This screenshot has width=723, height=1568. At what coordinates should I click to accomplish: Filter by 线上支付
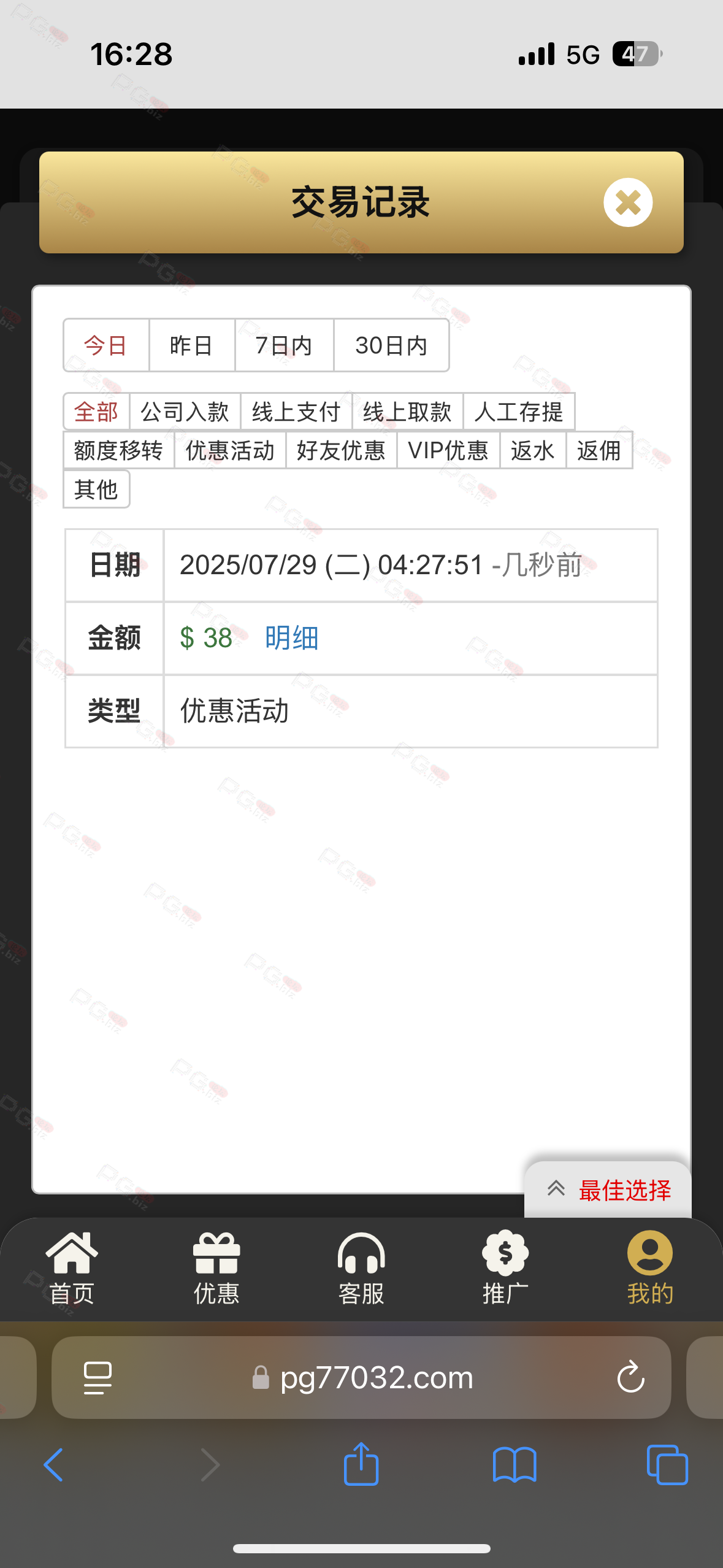(x=296, y=412)
